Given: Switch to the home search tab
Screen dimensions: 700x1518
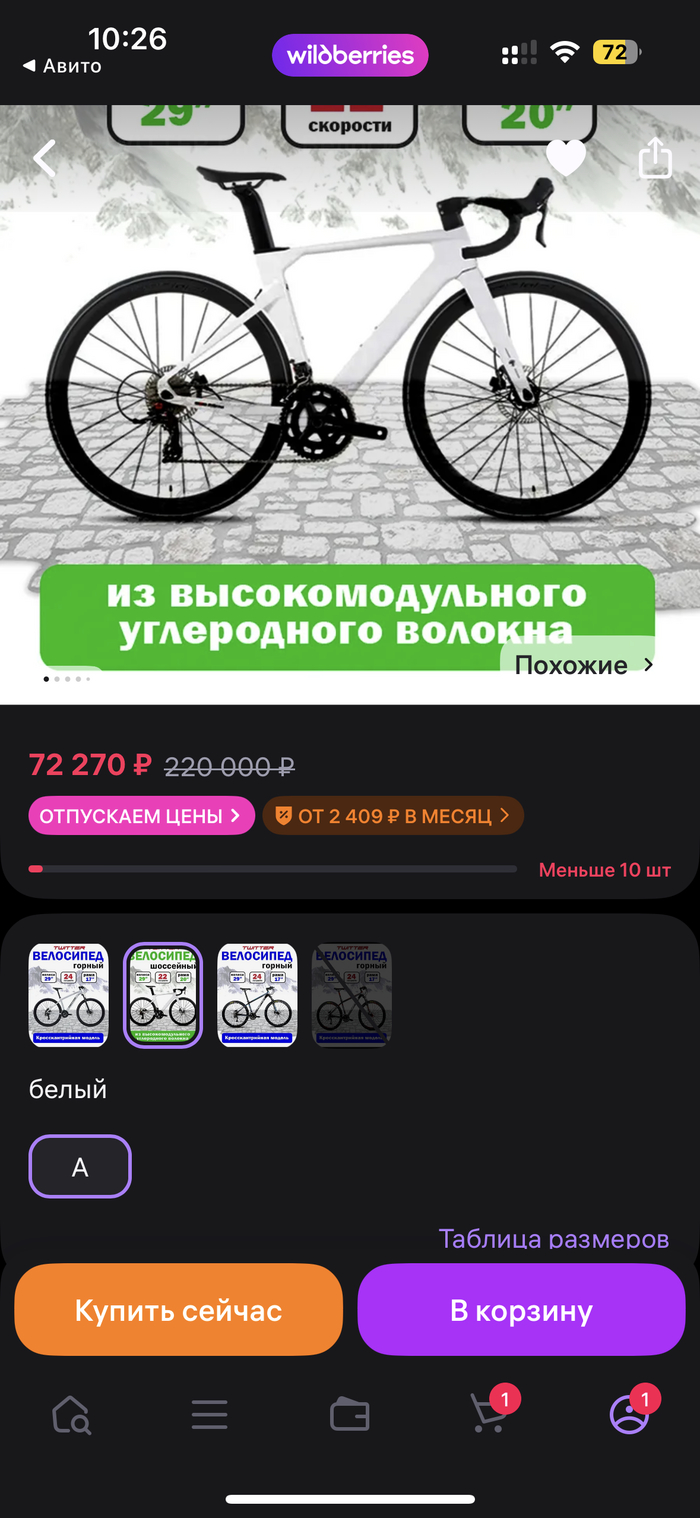Looking at the screenshot, I should click(x=71, y=1415).
